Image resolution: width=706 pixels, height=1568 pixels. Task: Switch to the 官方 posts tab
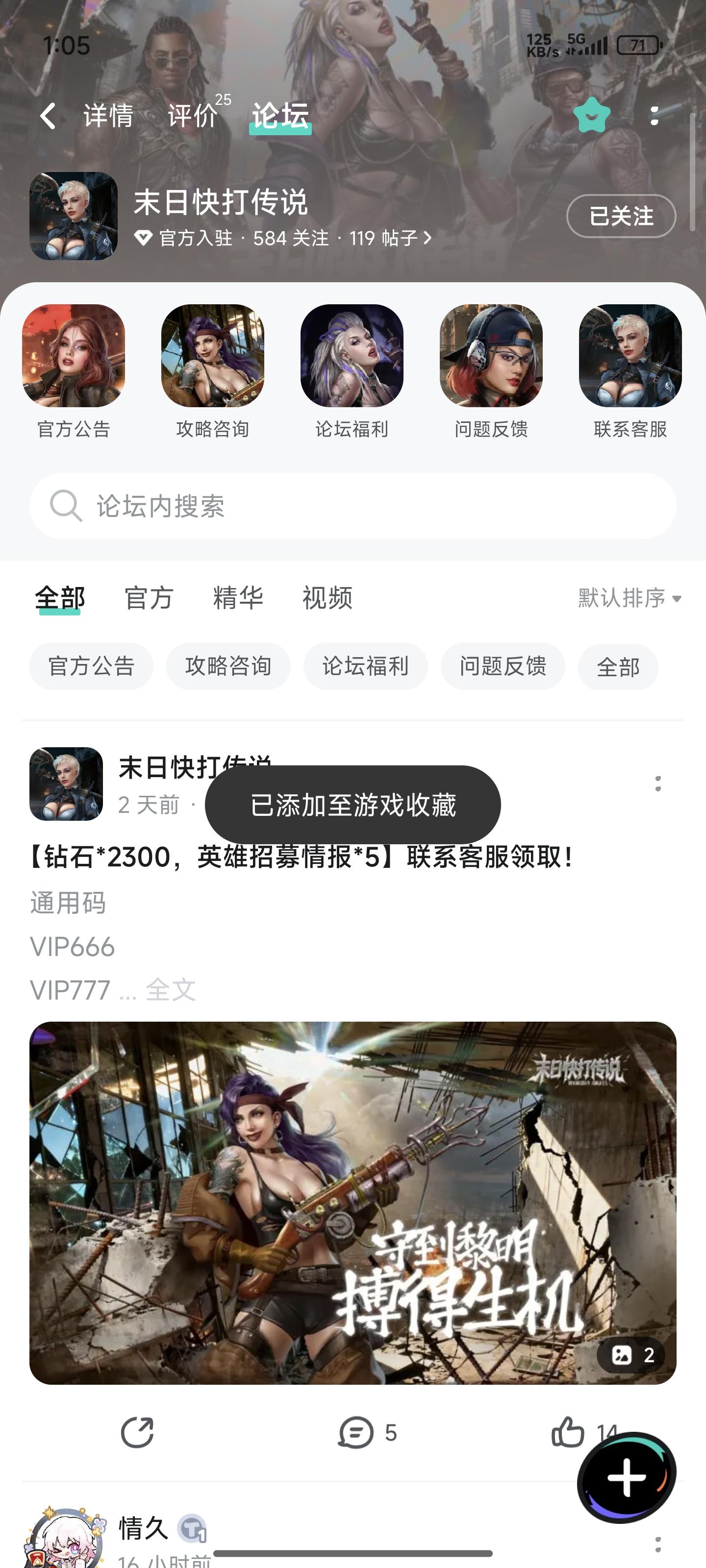149,598
